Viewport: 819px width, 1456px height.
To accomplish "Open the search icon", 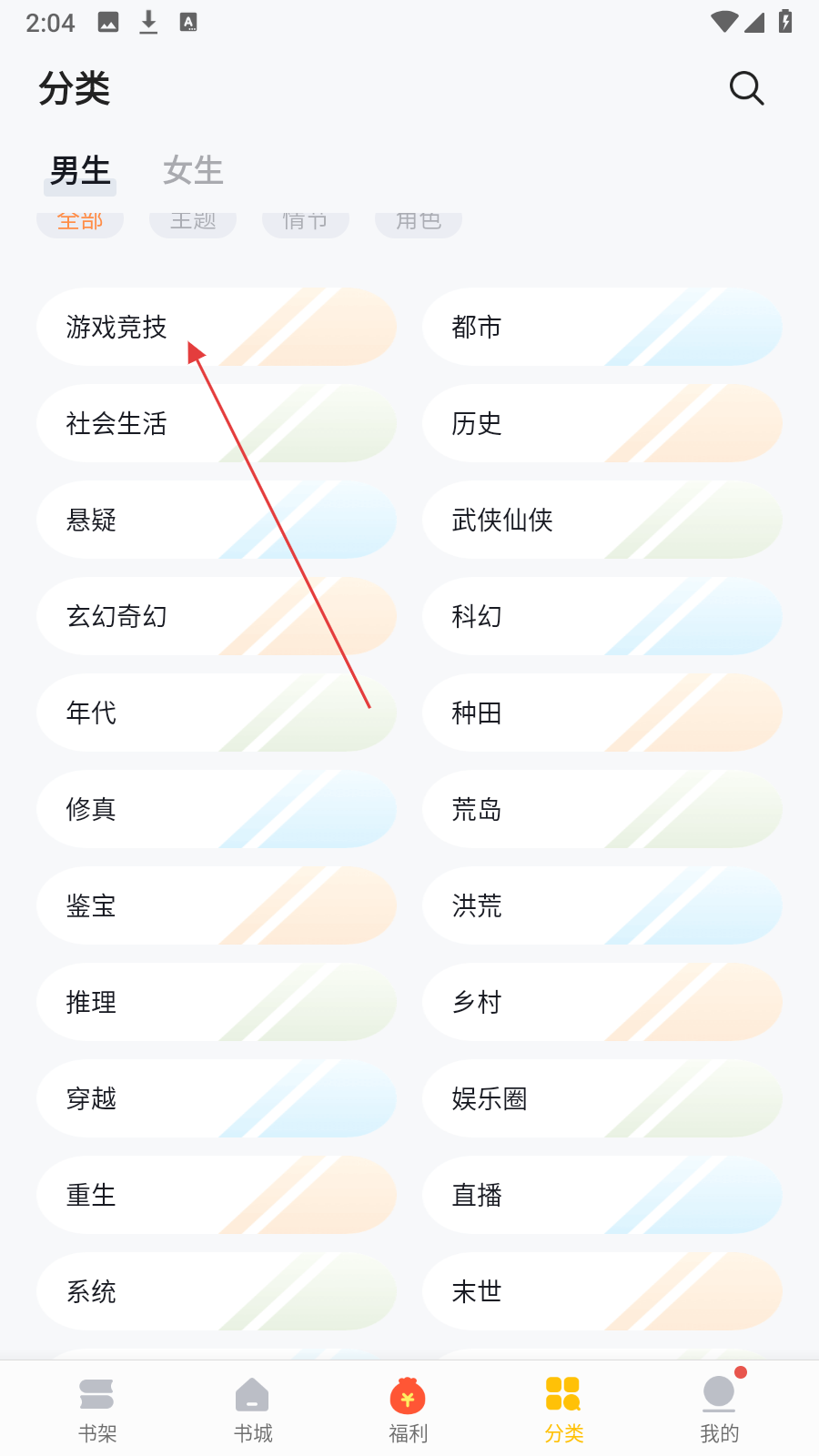I will click(746, 88).
